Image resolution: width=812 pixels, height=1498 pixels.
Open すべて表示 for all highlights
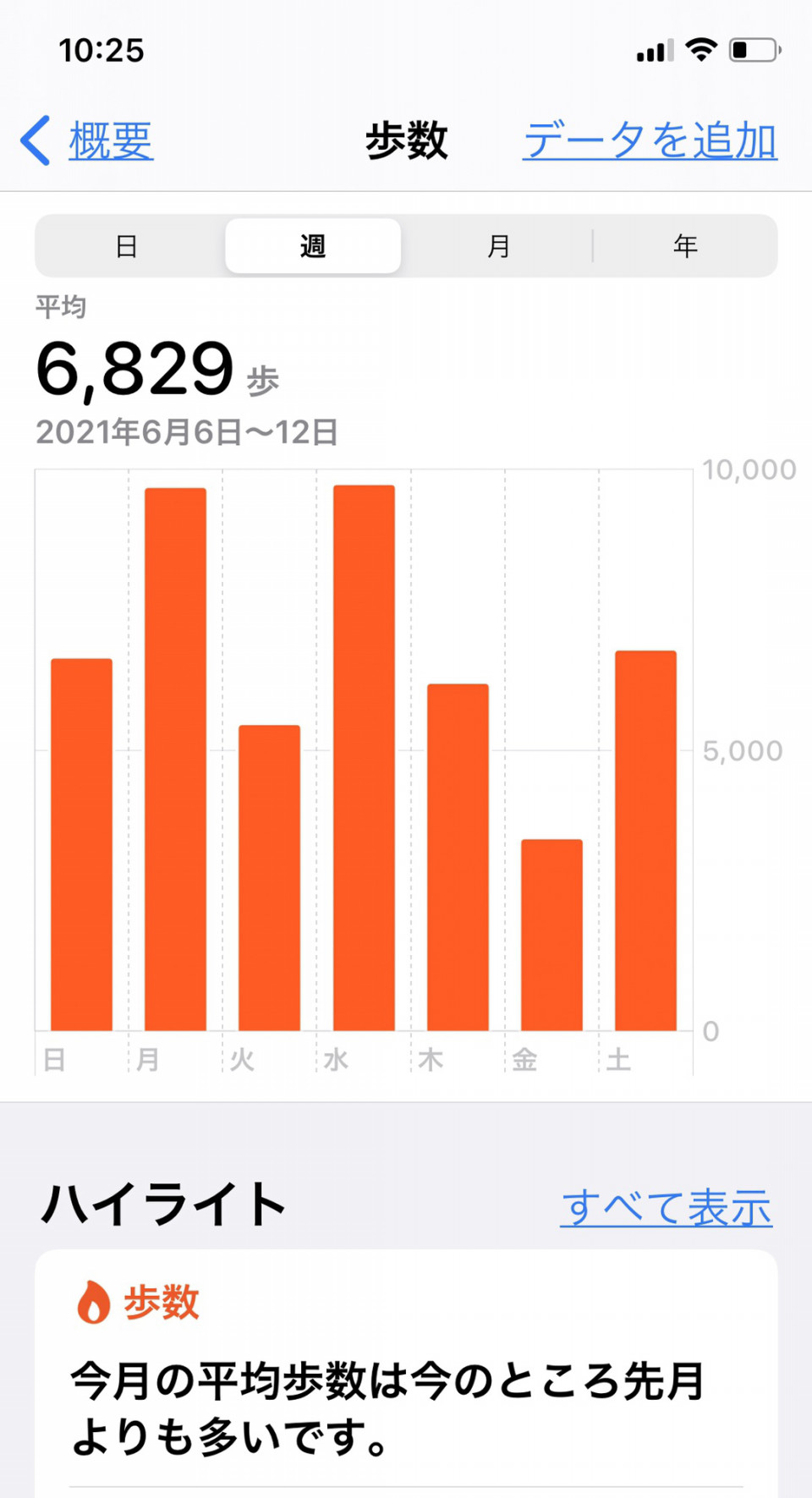(666, 1207)
